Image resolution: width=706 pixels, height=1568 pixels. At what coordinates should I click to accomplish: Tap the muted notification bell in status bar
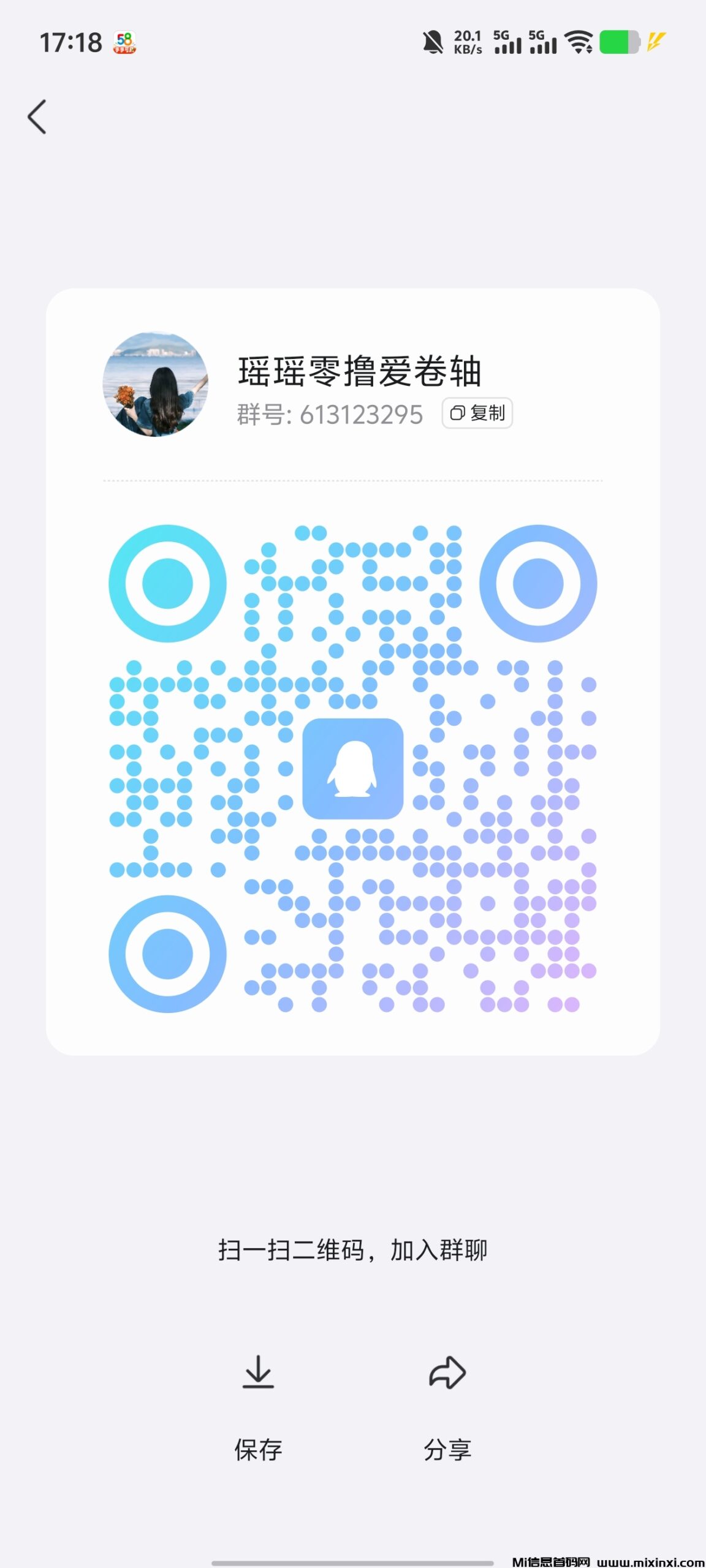pos(432,42)
